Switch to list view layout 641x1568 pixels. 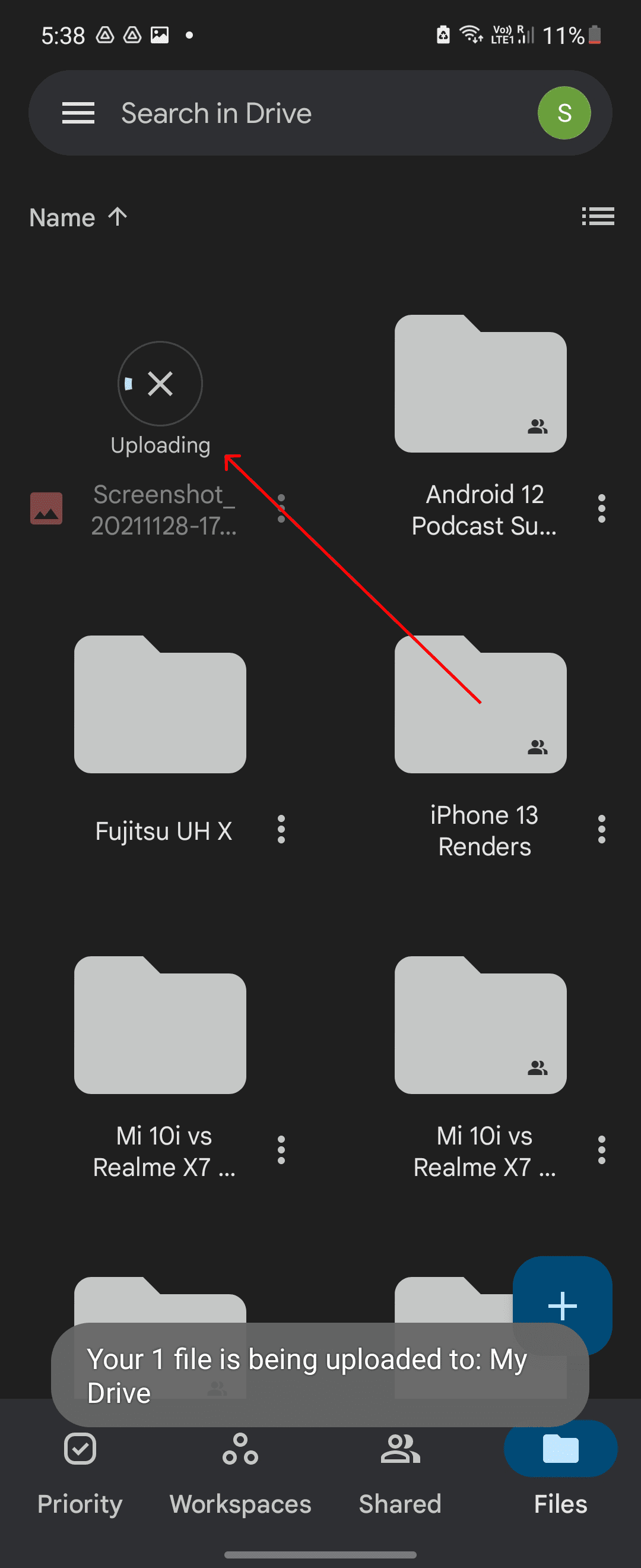click(x=597, y=216)
